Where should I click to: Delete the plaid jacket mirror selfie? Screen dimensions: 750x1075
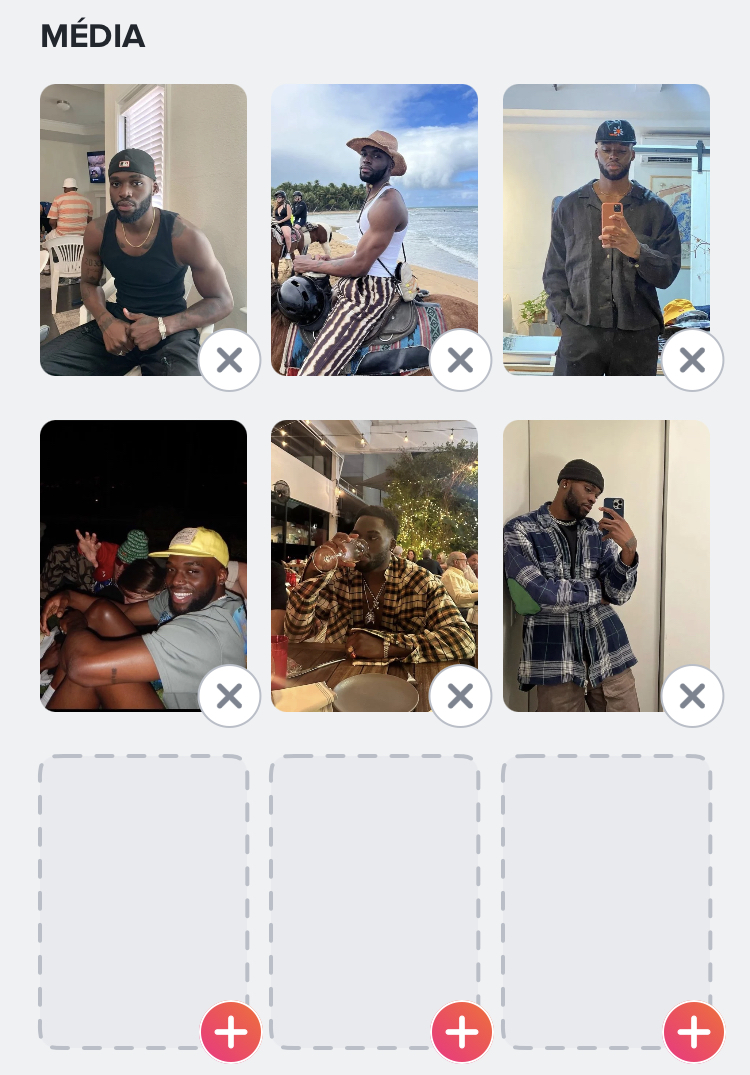[x=692, y=696]
